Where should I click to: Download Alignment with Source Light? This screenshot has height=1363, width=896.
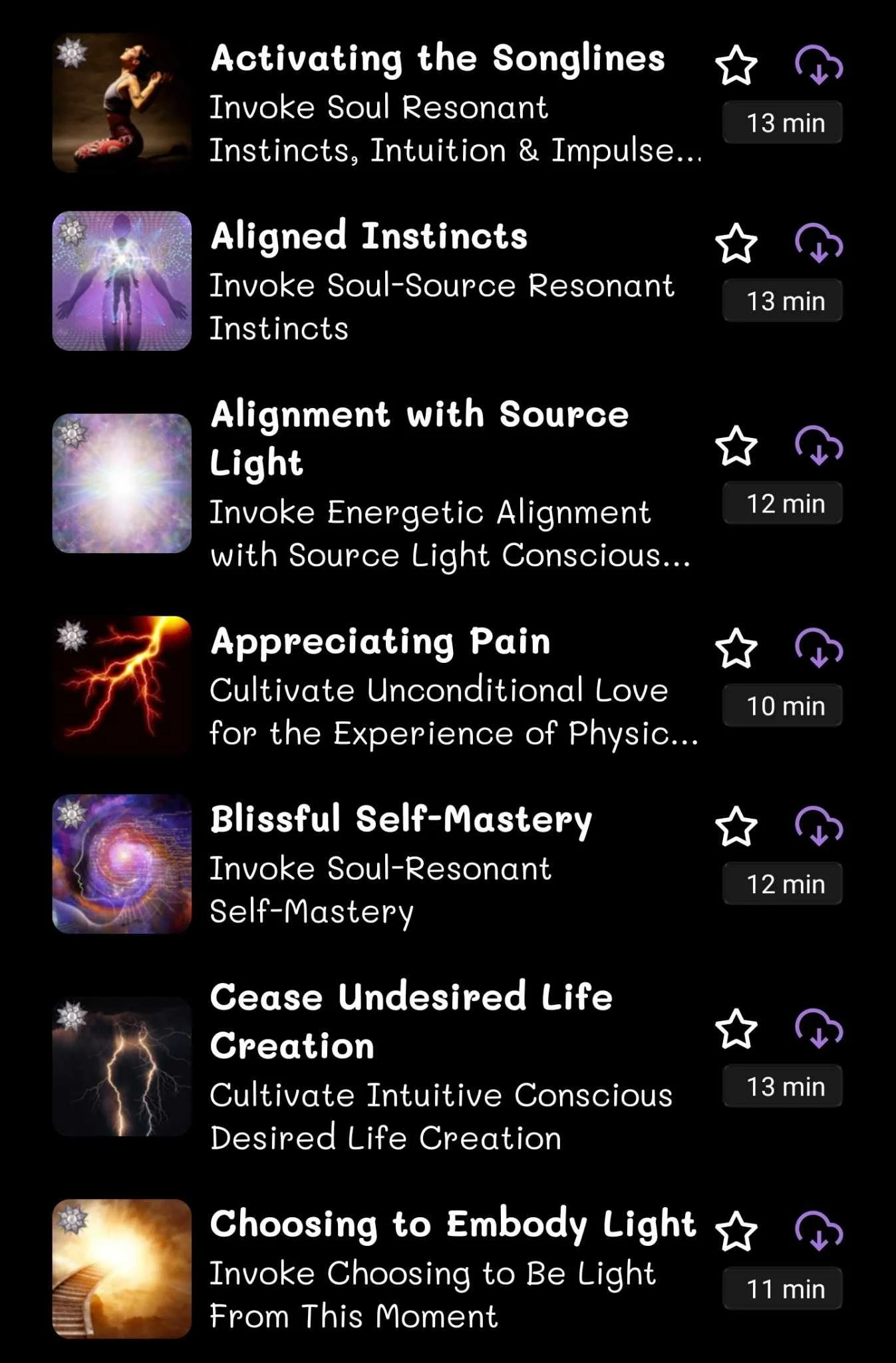pos(819,446)
